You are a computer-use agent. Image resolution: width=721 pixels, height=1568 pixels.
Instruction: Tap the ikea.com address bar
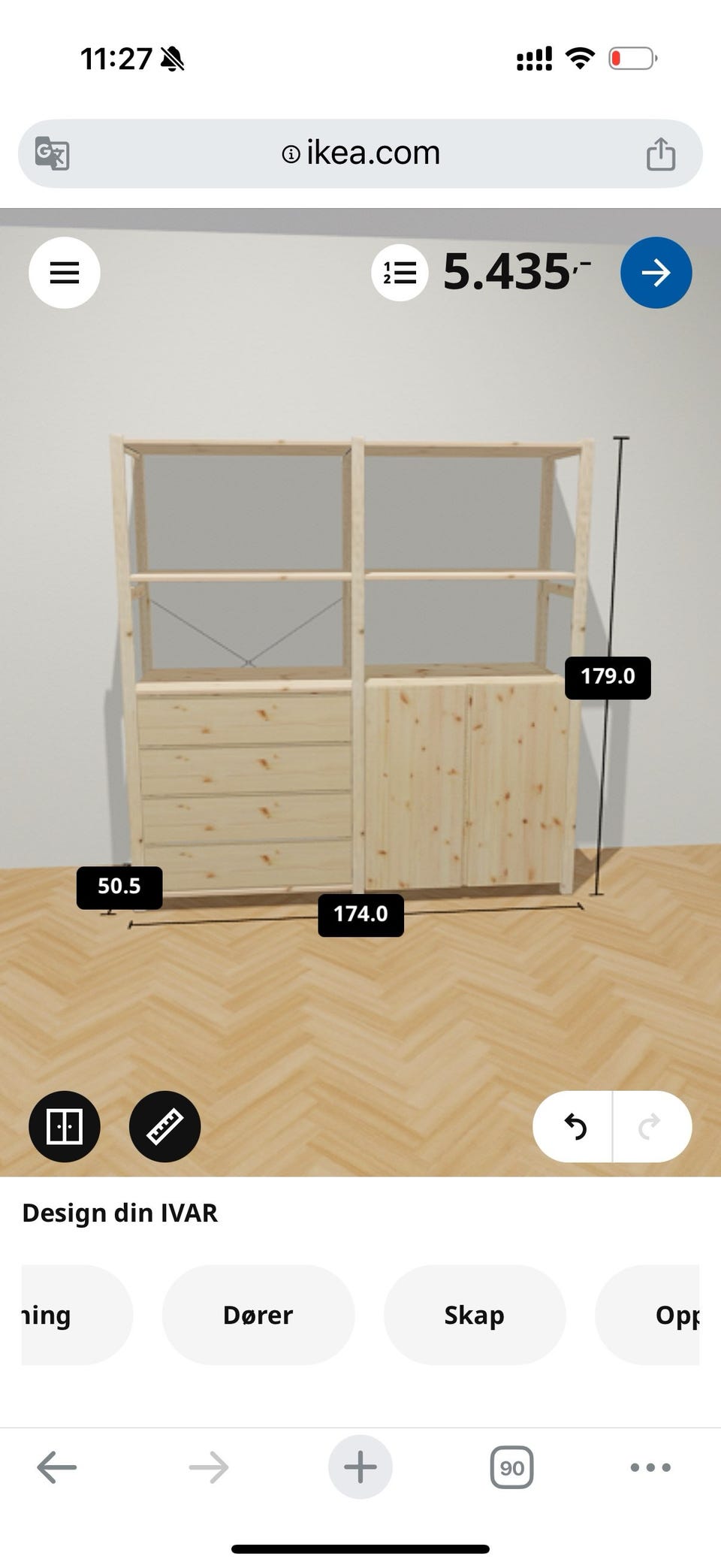pyautogui.click(x=360, y=153)
